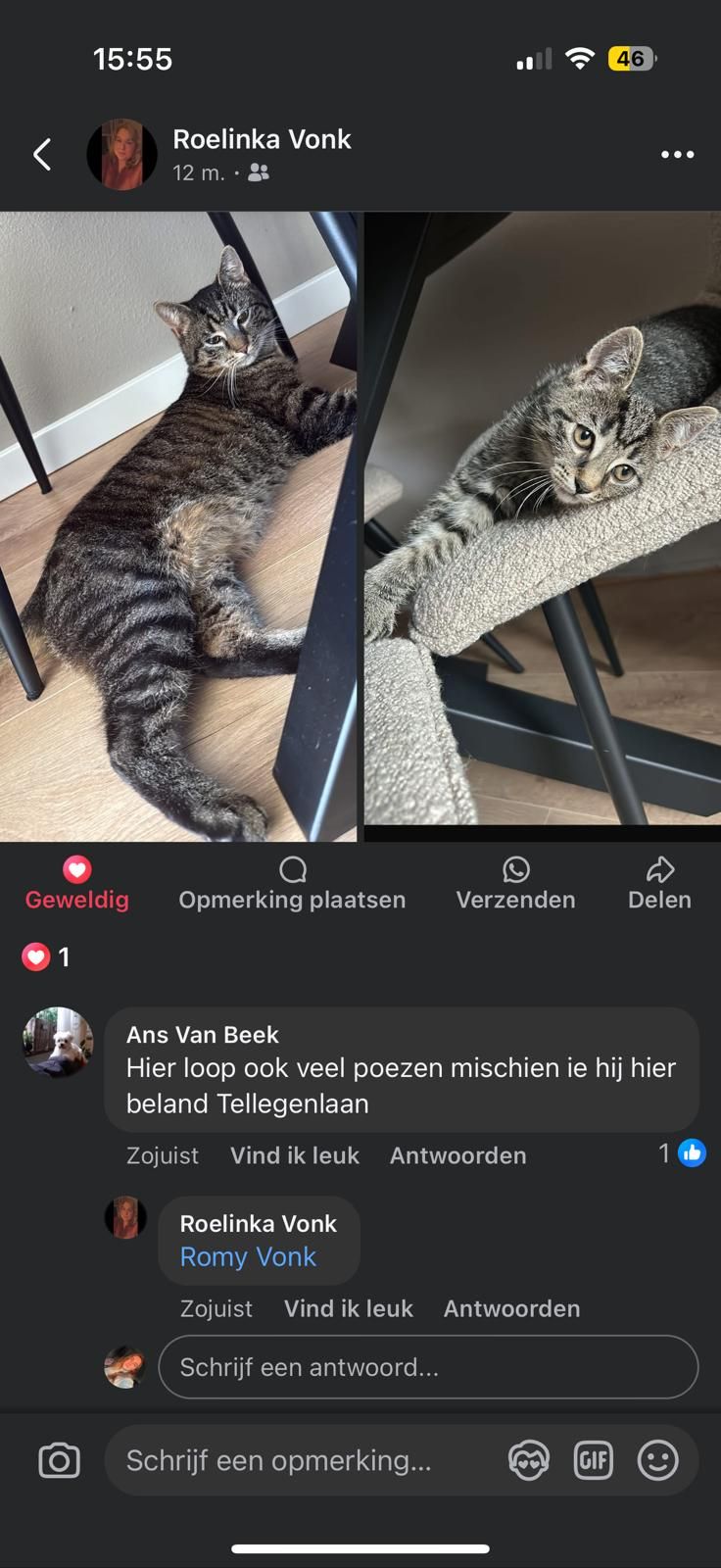This screenshot has width=721, height=1568.
Task: Open the emoji smiley picker
Action: pos(657,1461)
